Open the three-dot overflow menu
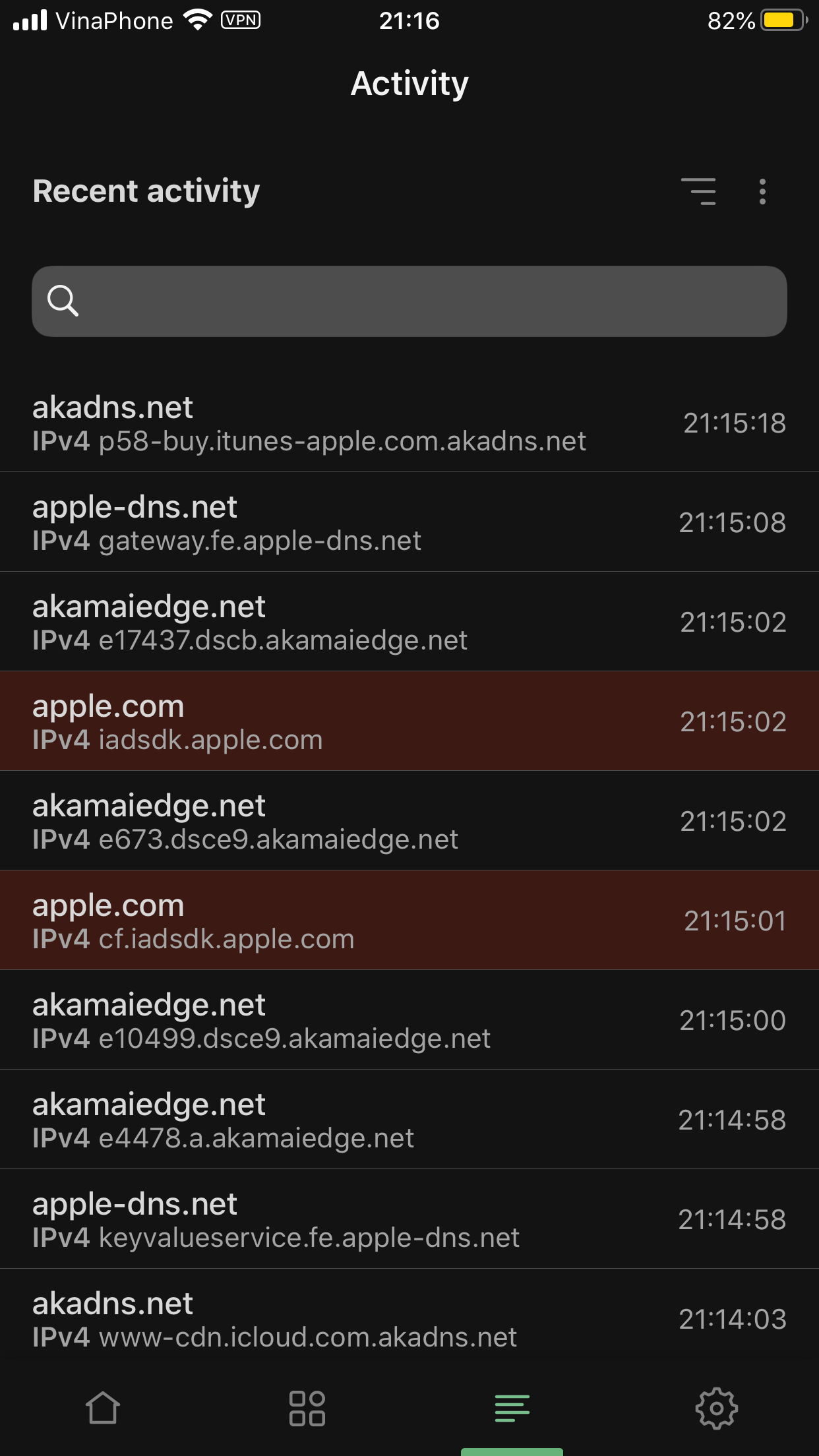 [762, 191]
